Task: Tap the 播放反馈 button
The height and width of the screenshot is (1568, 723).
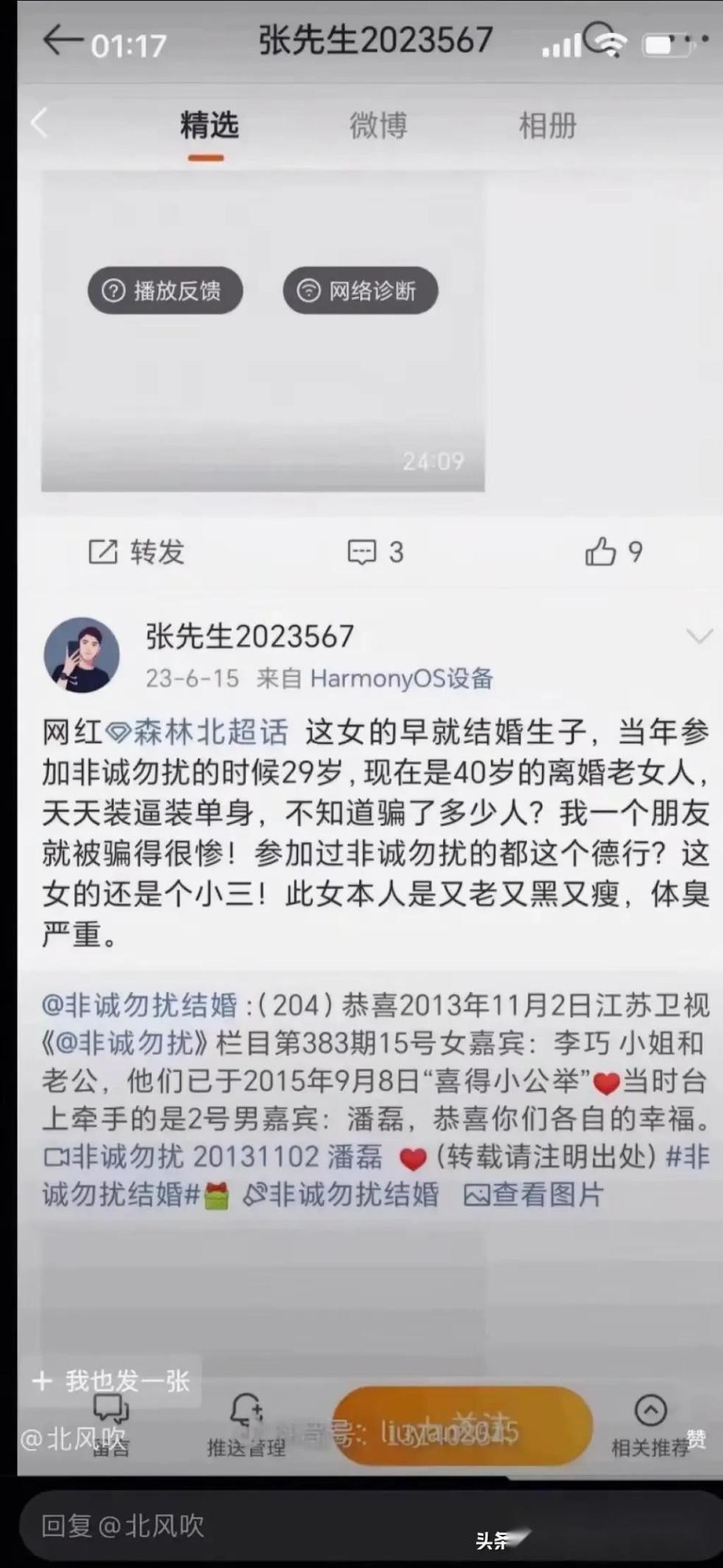Action: click(165, 291)
